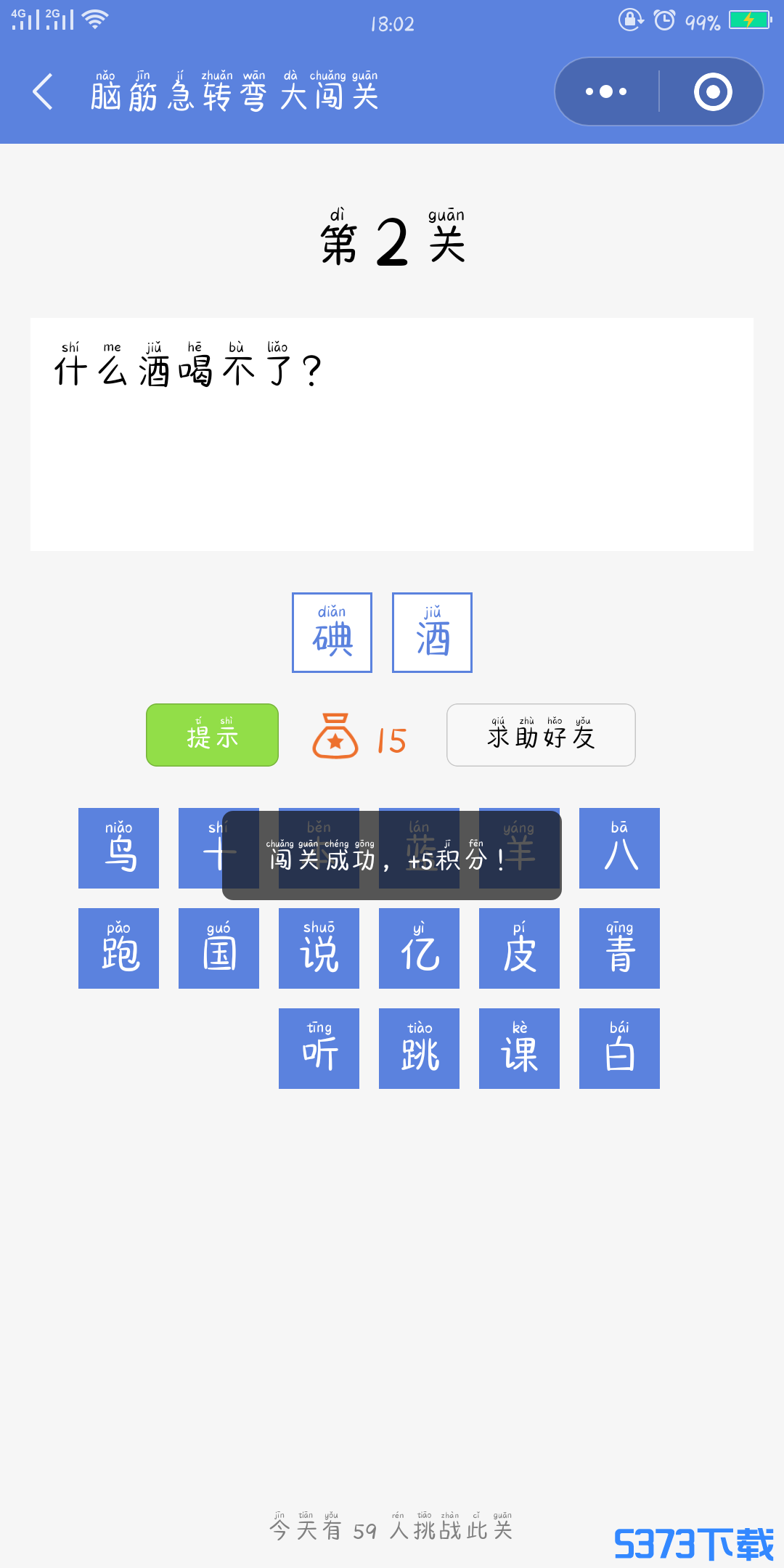The height and width of the screenshot is (1568, 784).
Task: Pick the character tile 皮
Action: click(519, 948)
